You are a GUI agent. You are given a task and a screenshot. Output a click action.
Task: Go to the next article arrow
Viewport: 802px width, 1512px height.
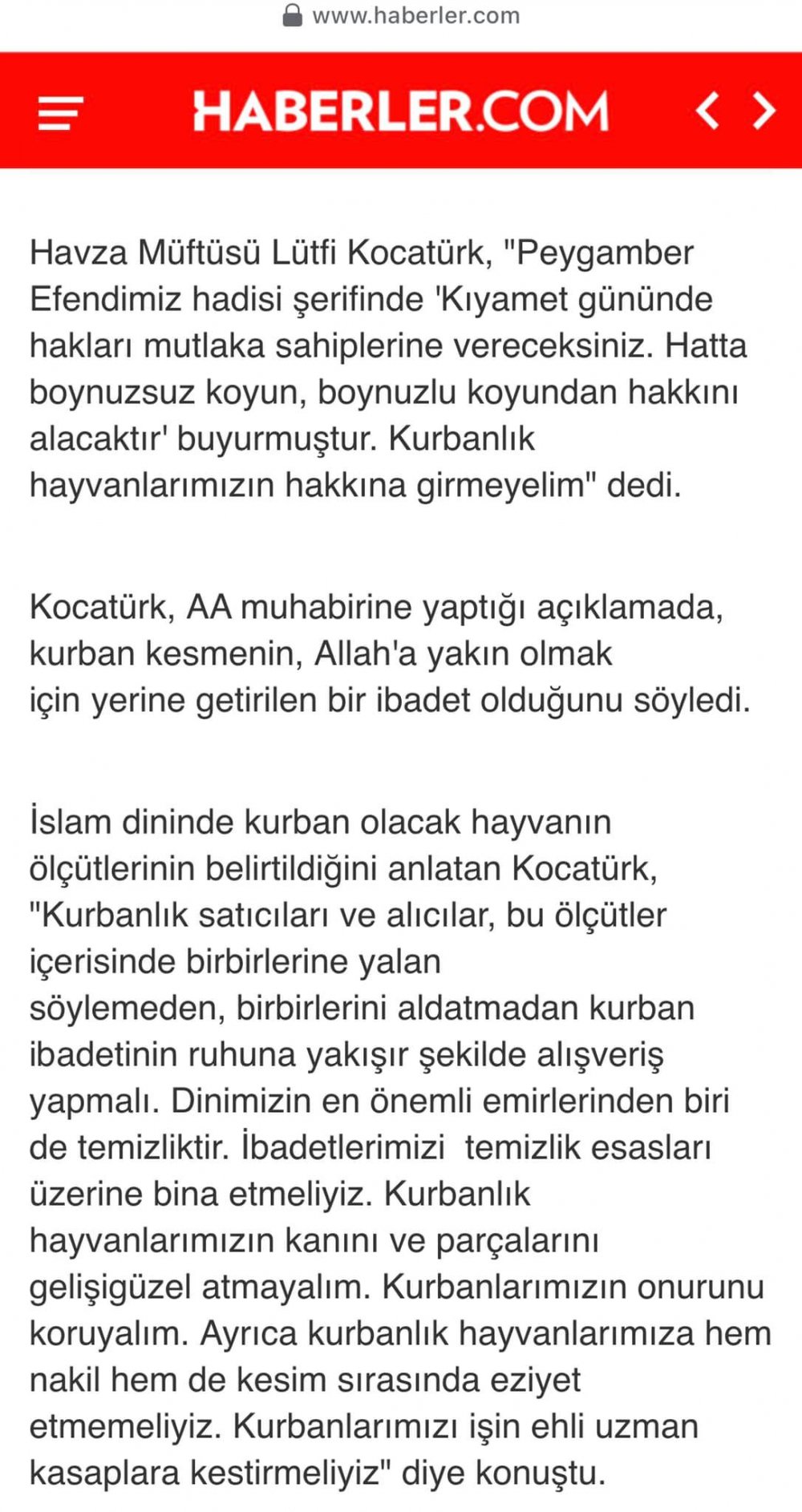pyautogui.click(x=764, y=111)
